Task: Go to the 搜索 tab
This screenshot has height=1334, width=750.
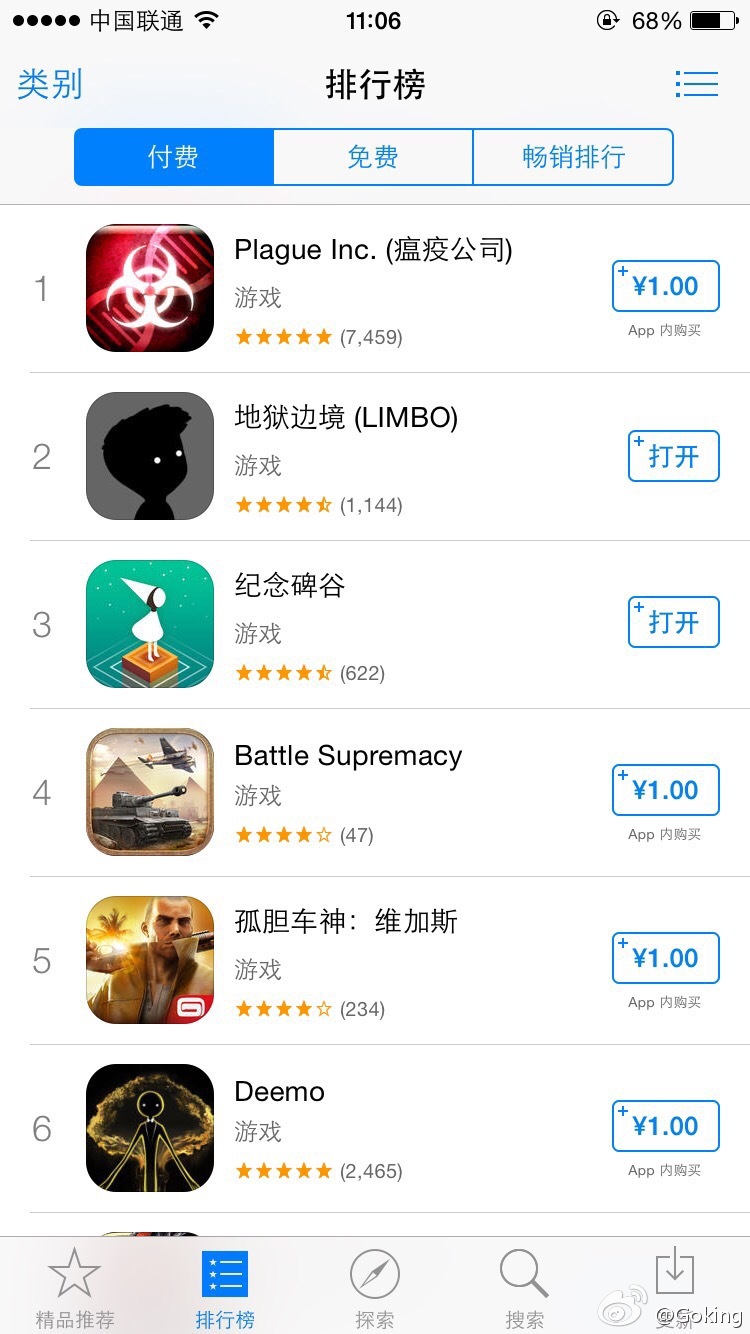Action: 524,1288
